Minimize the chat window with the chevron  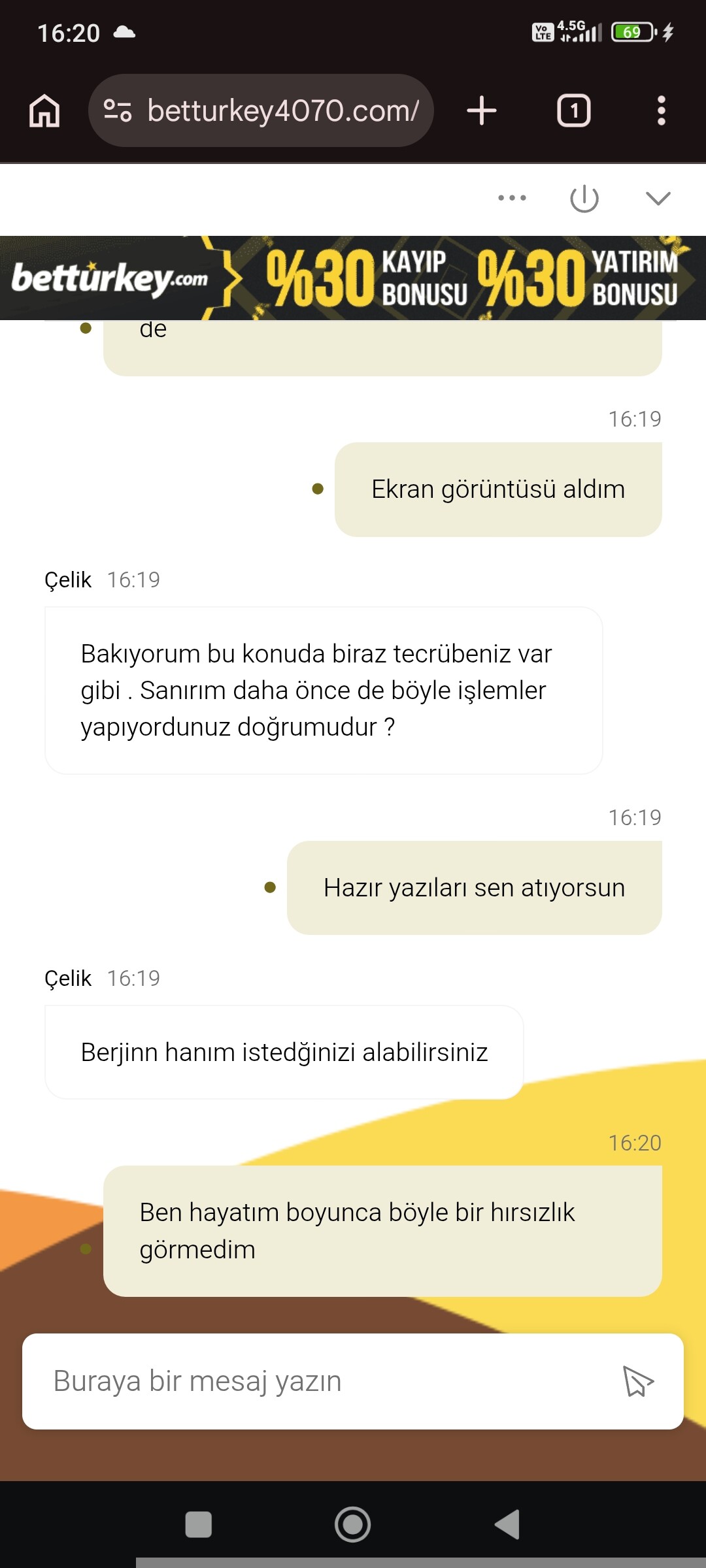click(x=658, y=198)
